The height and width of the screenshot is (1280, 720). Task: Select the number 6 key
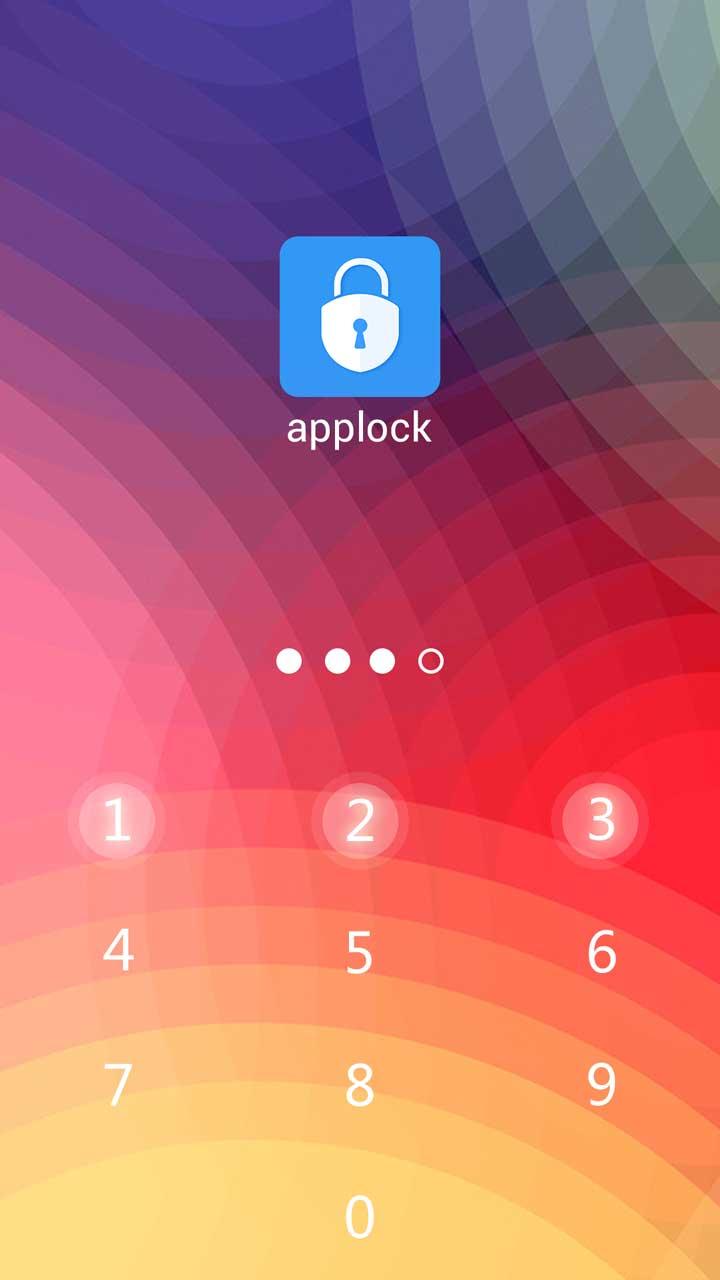coord(600,952)
